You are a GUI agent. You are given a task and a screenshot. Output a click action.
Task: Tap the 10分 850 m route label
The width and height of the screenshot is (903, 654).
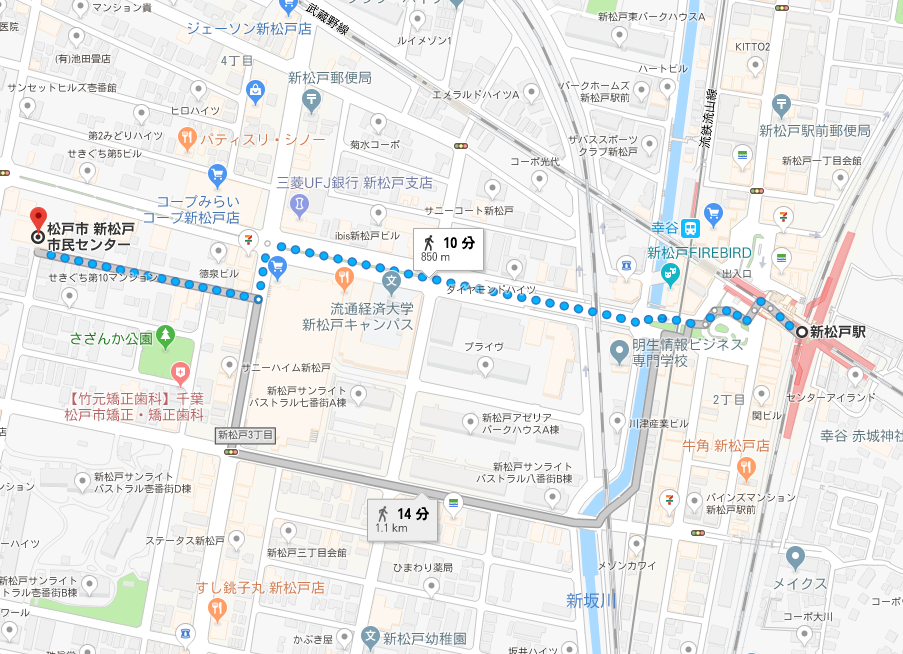(x=447, y=248)
